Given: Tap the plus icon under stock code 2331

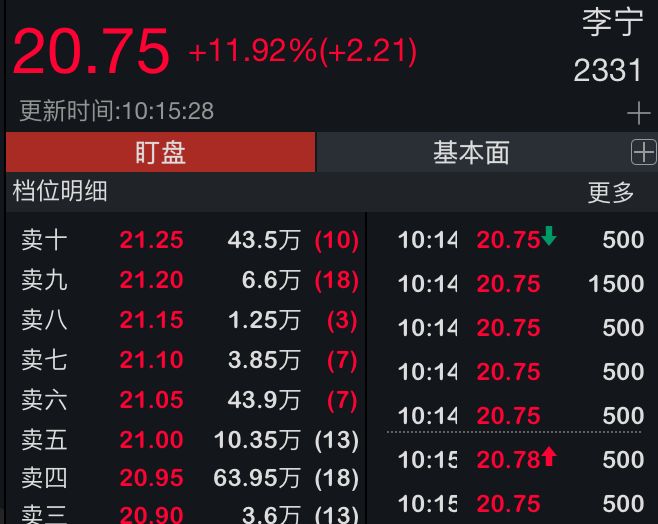Looking at the screenshot, I should point(638,114).
